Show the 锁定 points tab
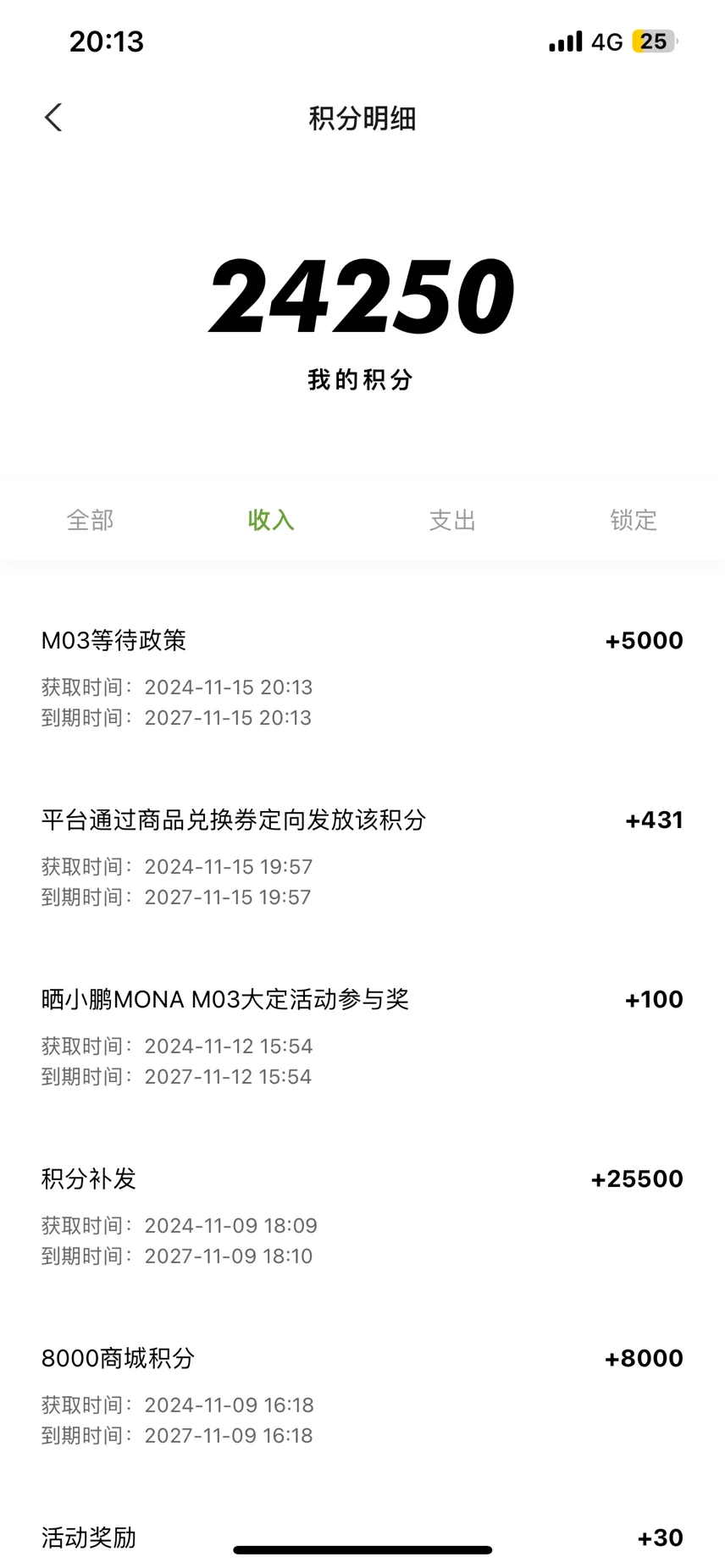 [x=634, y=520]
